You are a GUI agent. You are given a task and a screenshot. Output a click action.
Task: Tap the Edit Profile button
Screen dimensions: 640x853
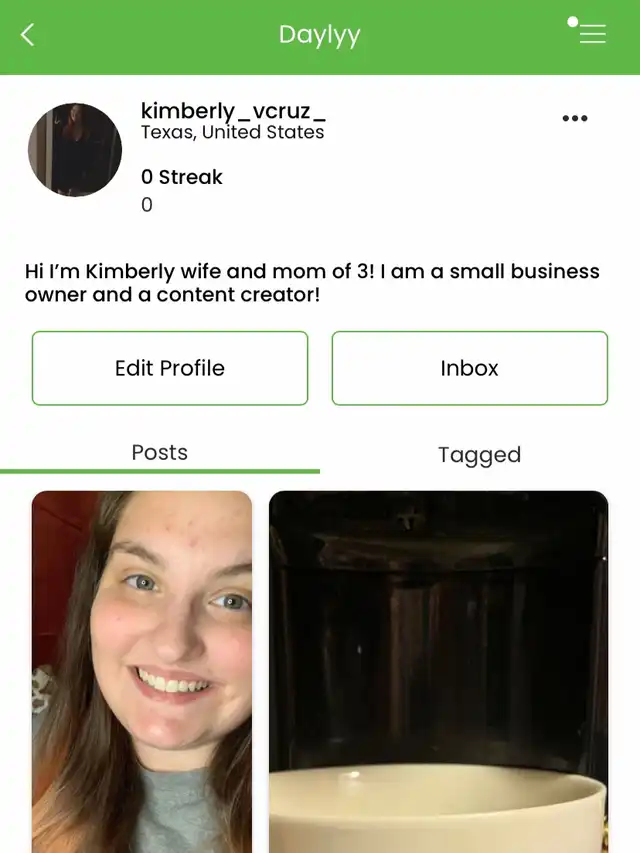click(x=170, y=368)
